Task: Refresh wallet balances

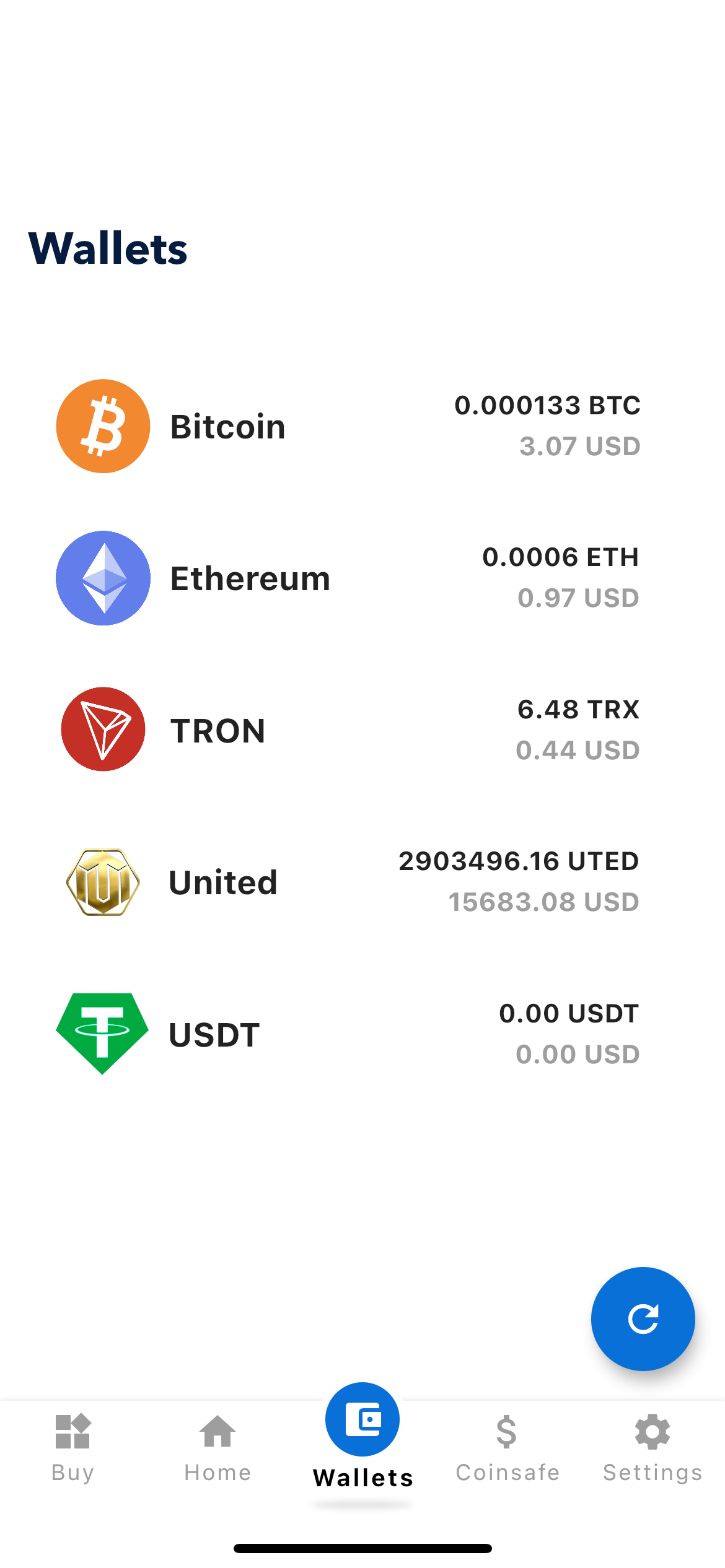Action: (x=643, y=1318)
